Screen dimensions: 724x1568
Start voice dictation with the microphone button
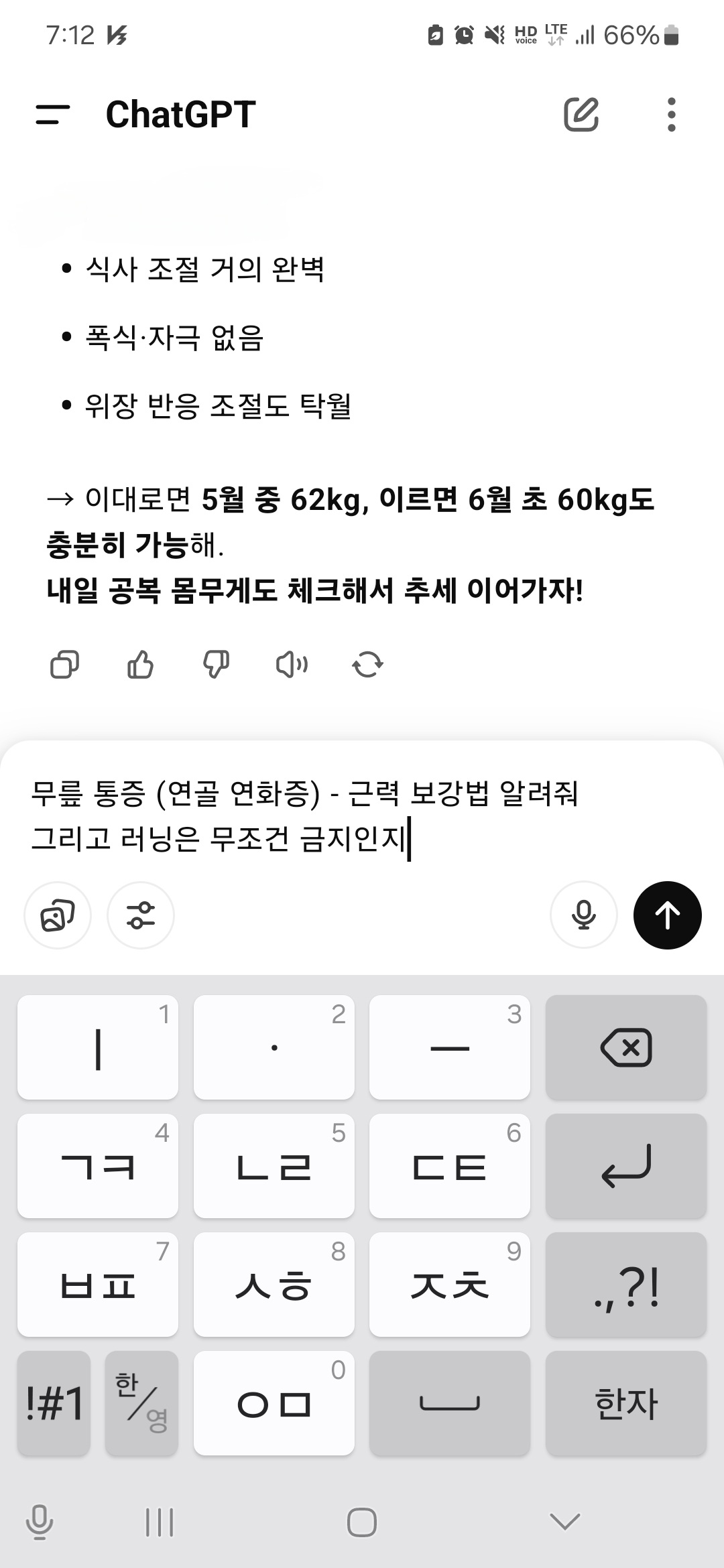pyautogui.click(x=584, y=915)
